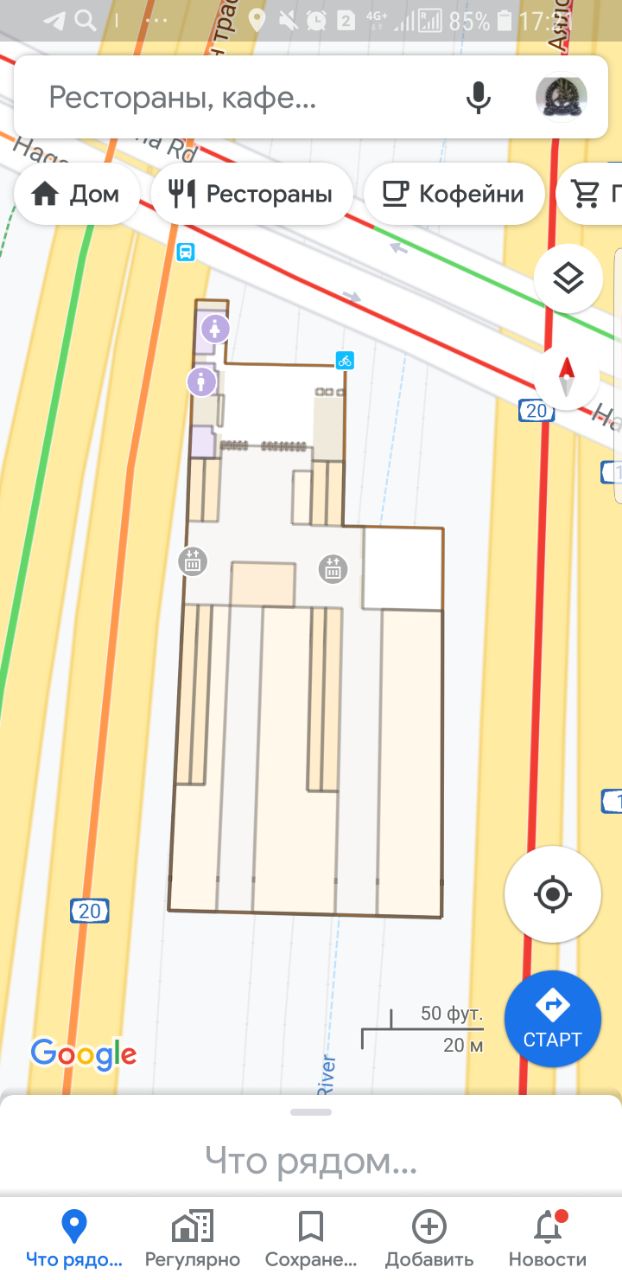Go to the Сохранённые tab
622x1280 pixels.
click(310, 1238)
